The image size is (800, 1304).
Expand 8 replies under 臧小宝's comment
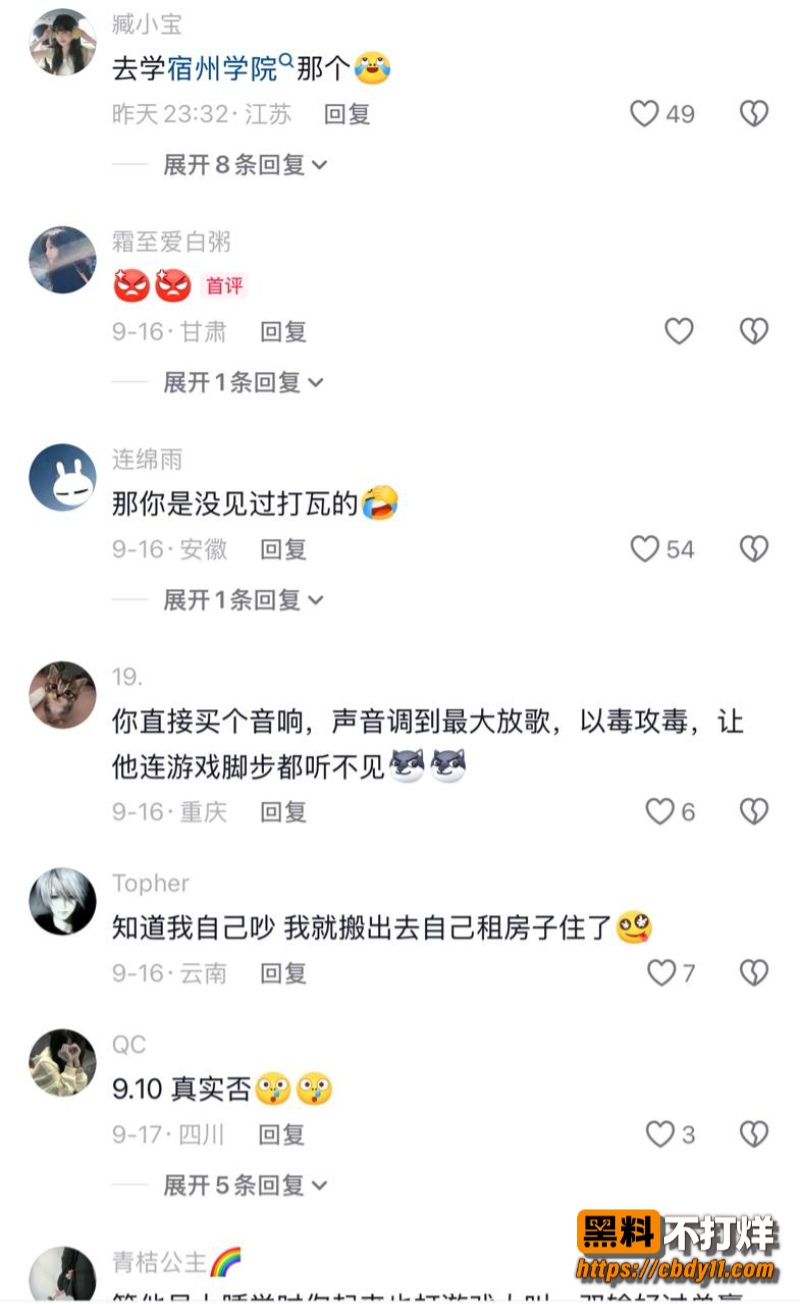[245, 165]
